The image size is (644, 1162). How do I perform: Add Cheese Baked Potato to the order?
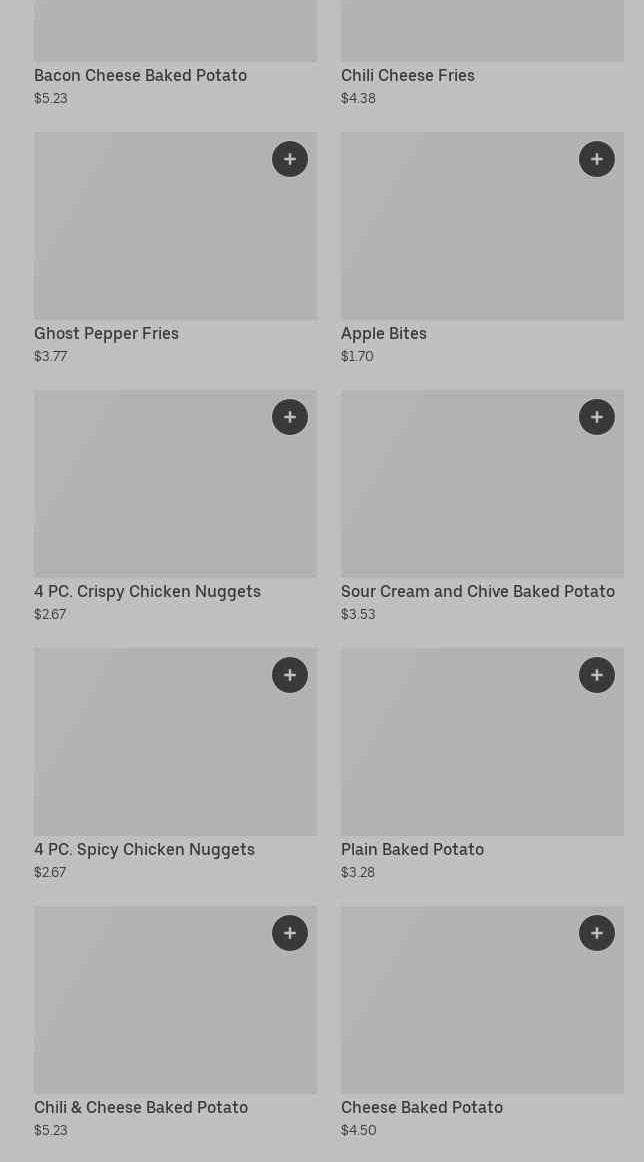(597, 933)
